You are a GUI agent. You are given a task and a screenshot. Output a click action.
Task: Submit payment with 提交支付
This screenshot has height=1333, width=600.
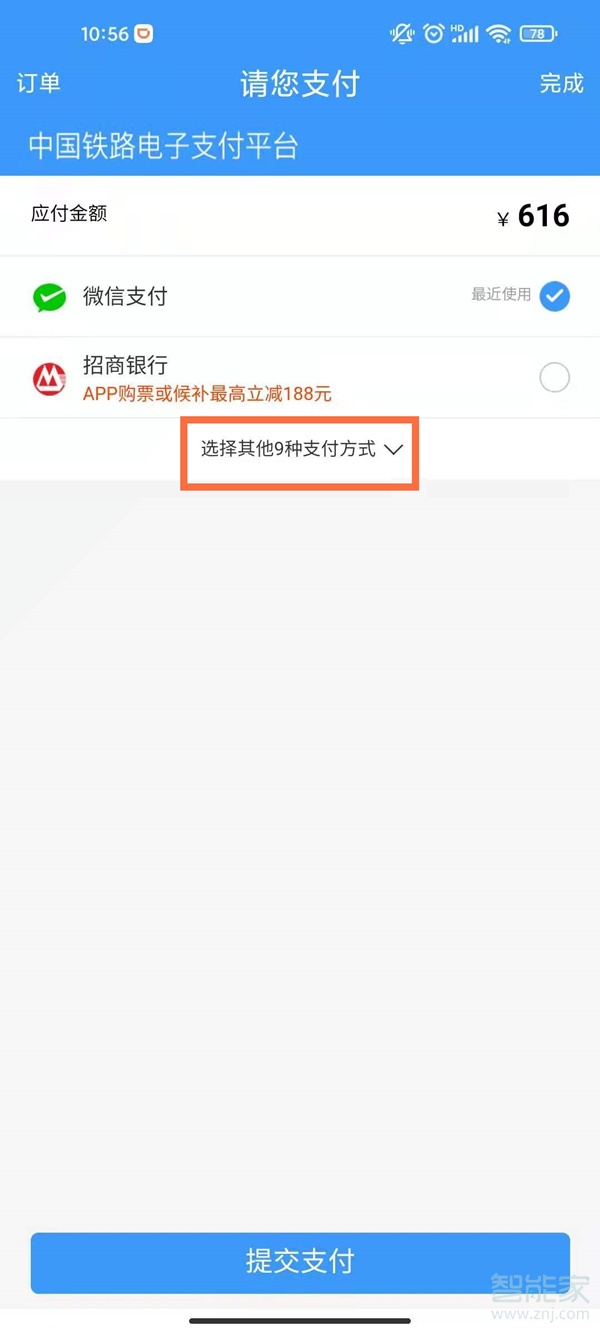[x=300, y=1262]
